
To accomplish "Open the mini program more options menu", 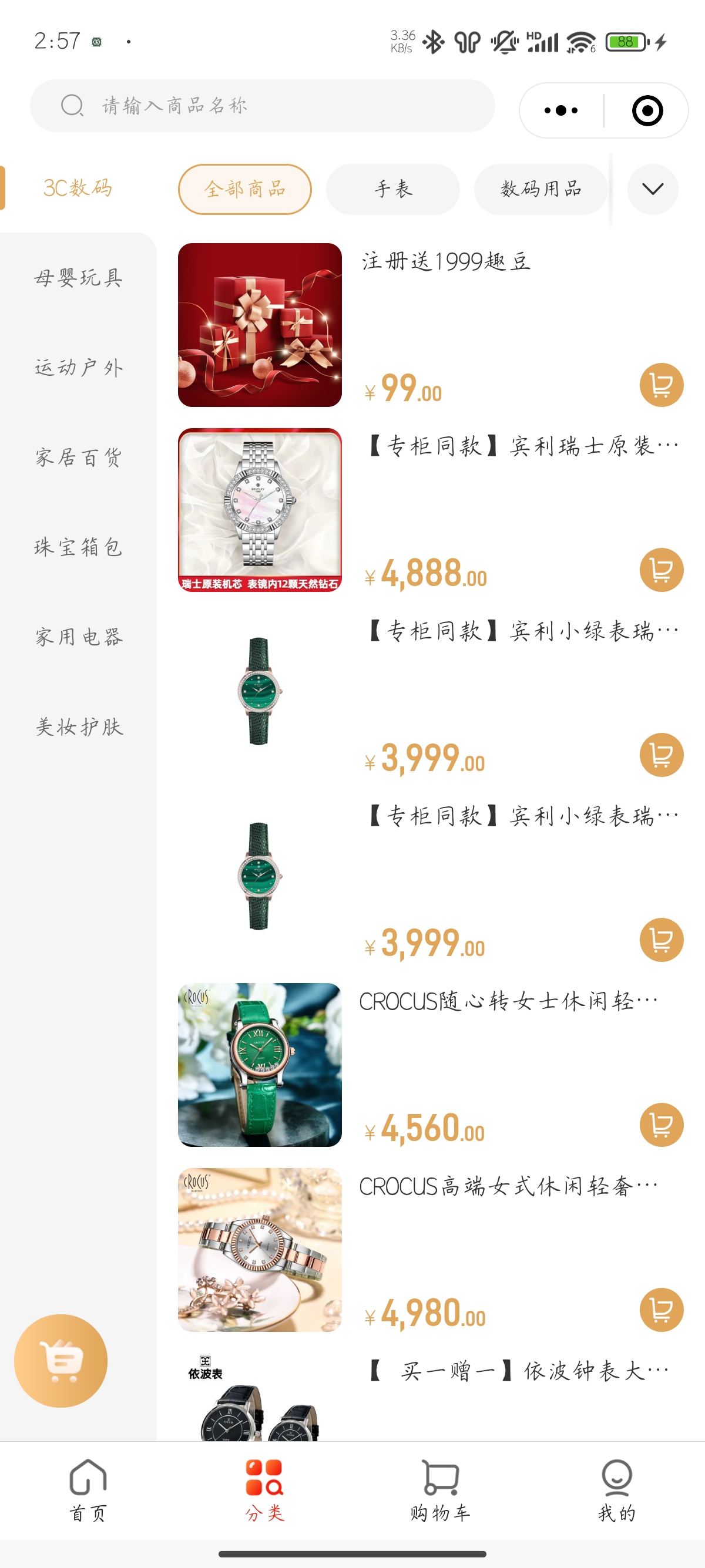I will tap(560, 111).
